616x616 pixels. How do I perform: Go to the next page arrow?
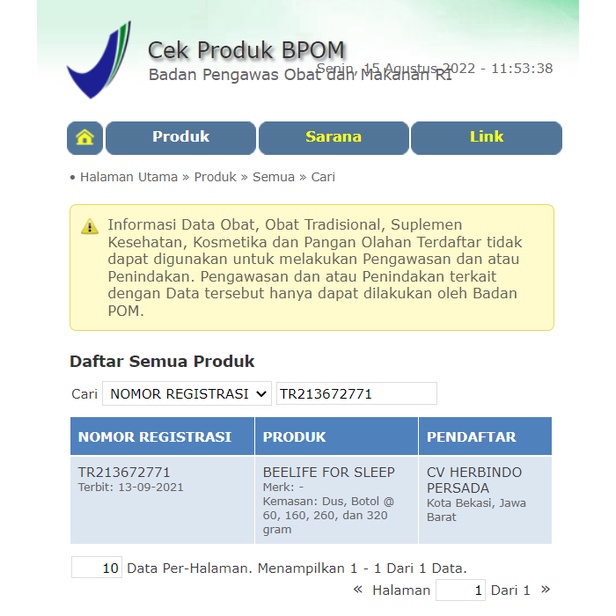click(x=545, y=590)
